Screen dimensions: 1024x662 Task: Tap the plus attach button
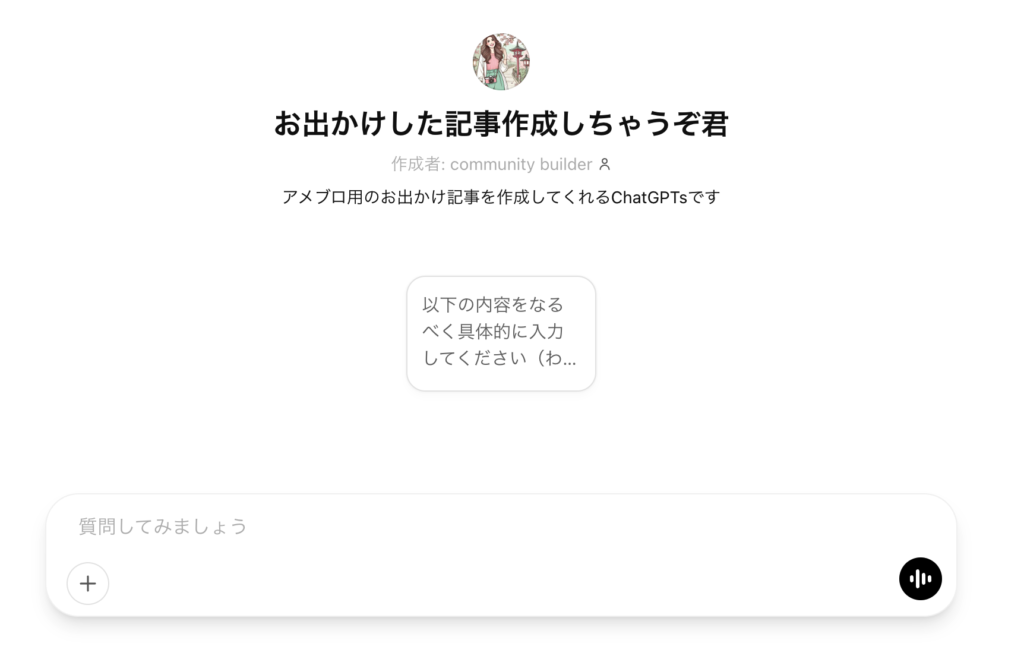88,583
